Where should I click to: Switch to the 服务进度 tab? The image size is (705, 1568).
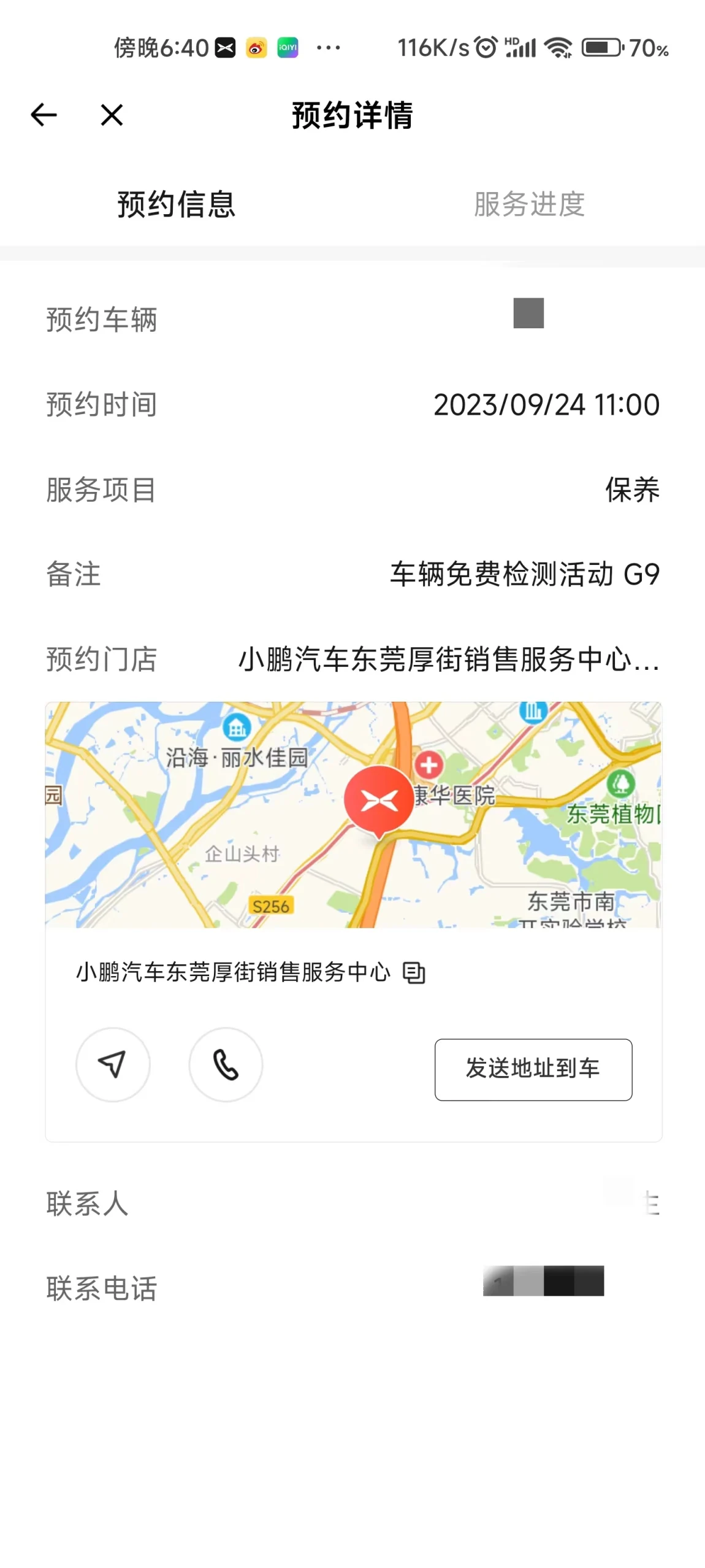(529, 204)
